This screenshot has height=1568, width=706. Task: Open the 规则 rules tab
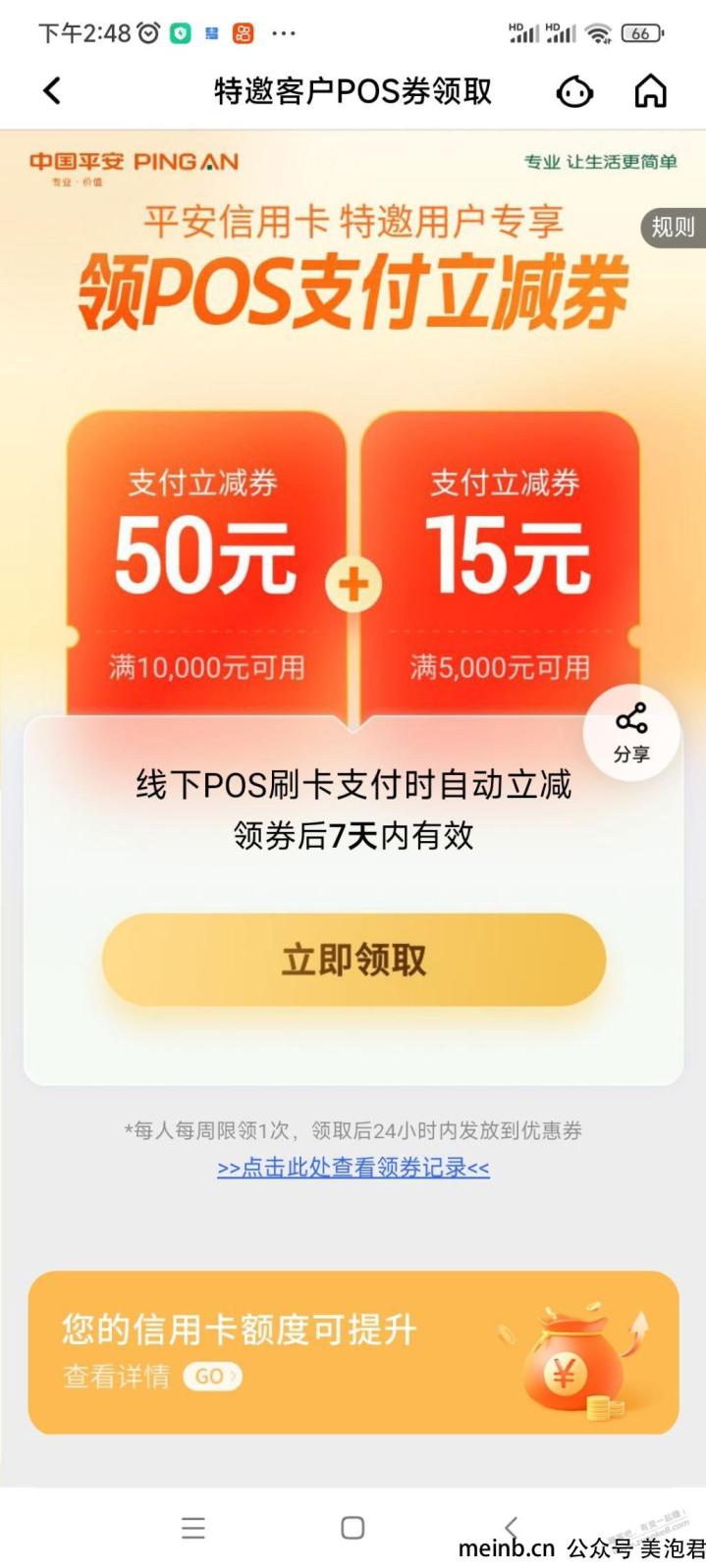point(673,228)
